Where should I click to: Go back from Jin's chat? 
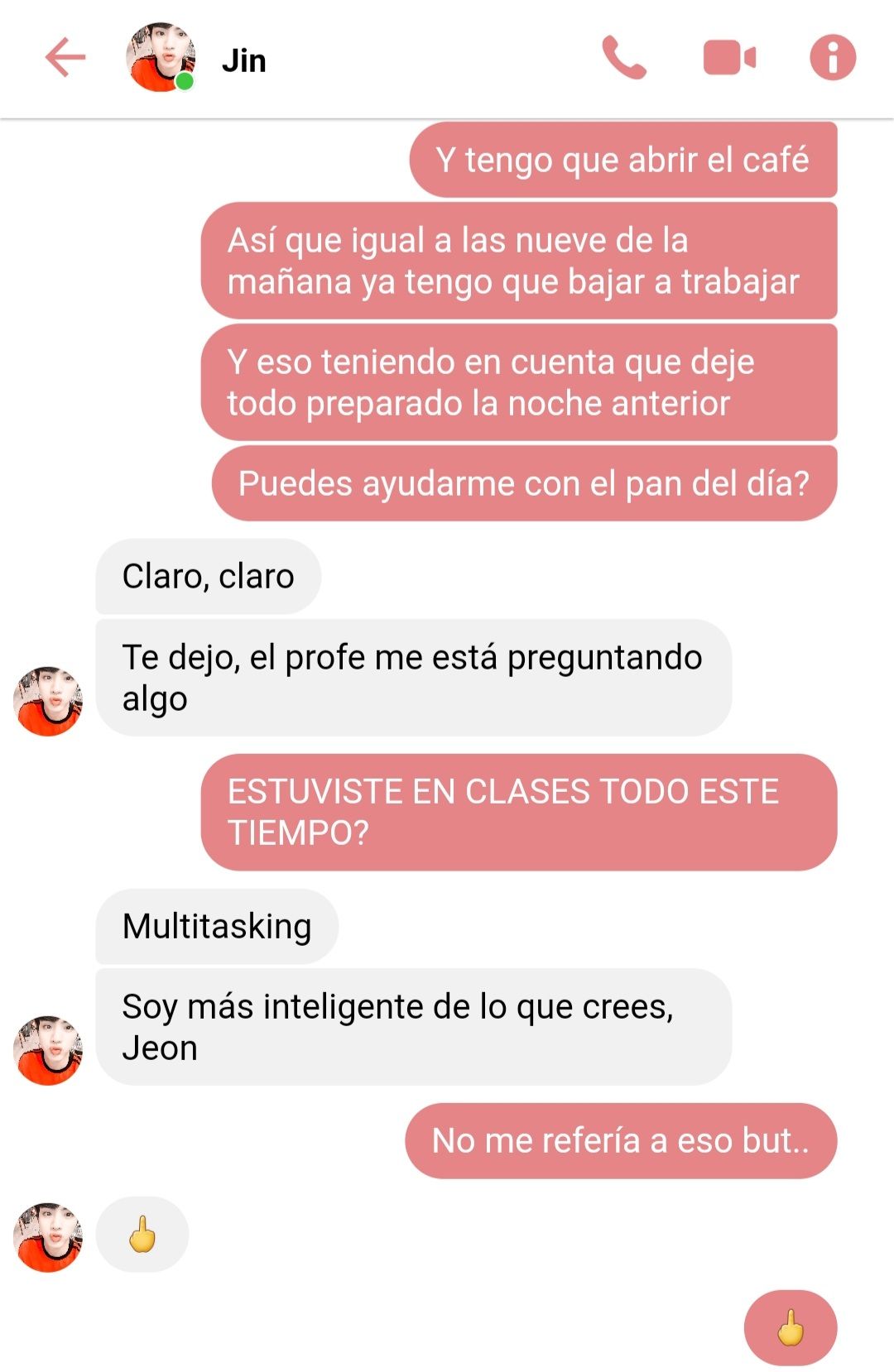pyautogui.click(x=65, y=58)
